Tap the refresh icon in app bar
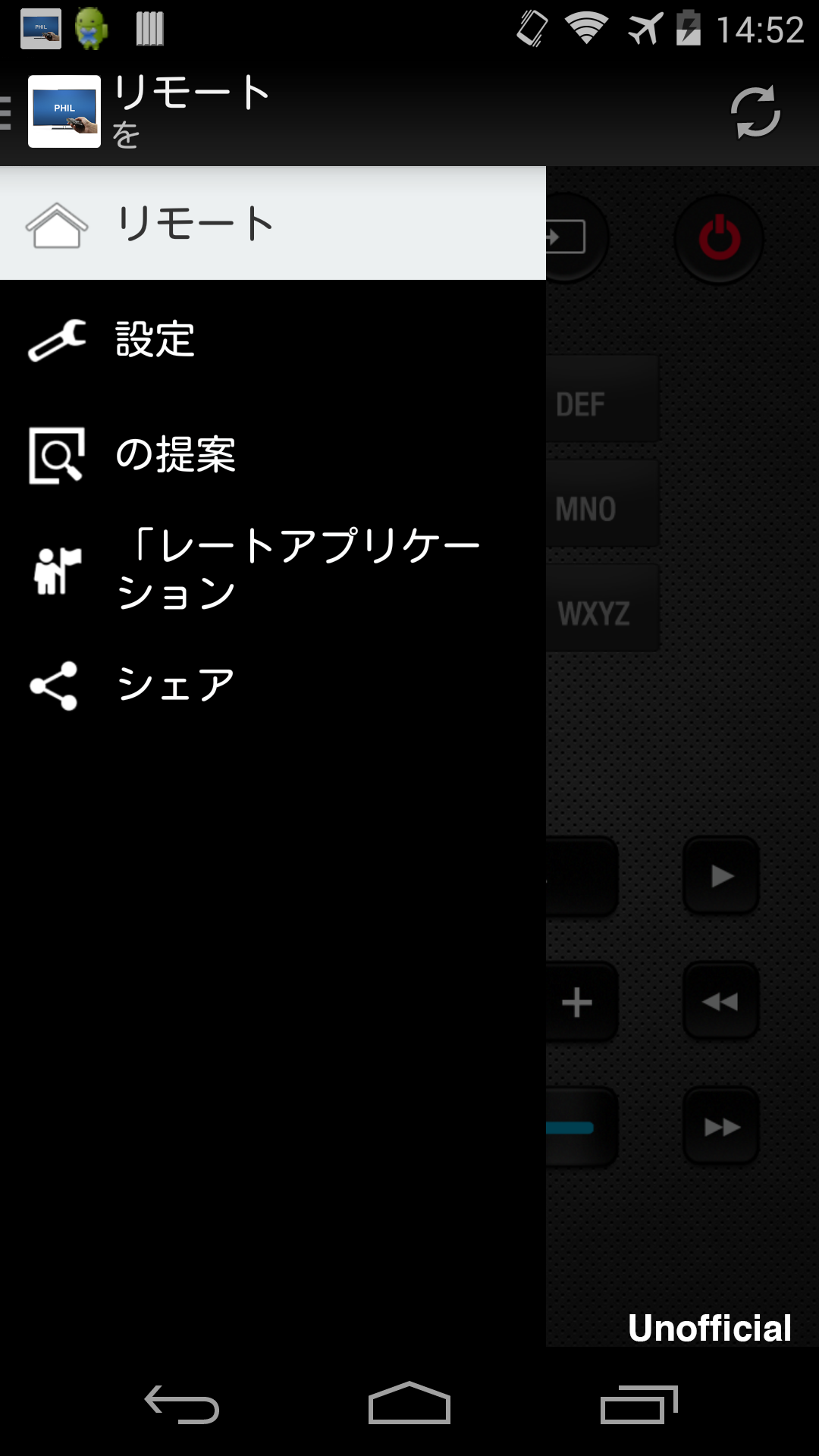 (755, 113)
